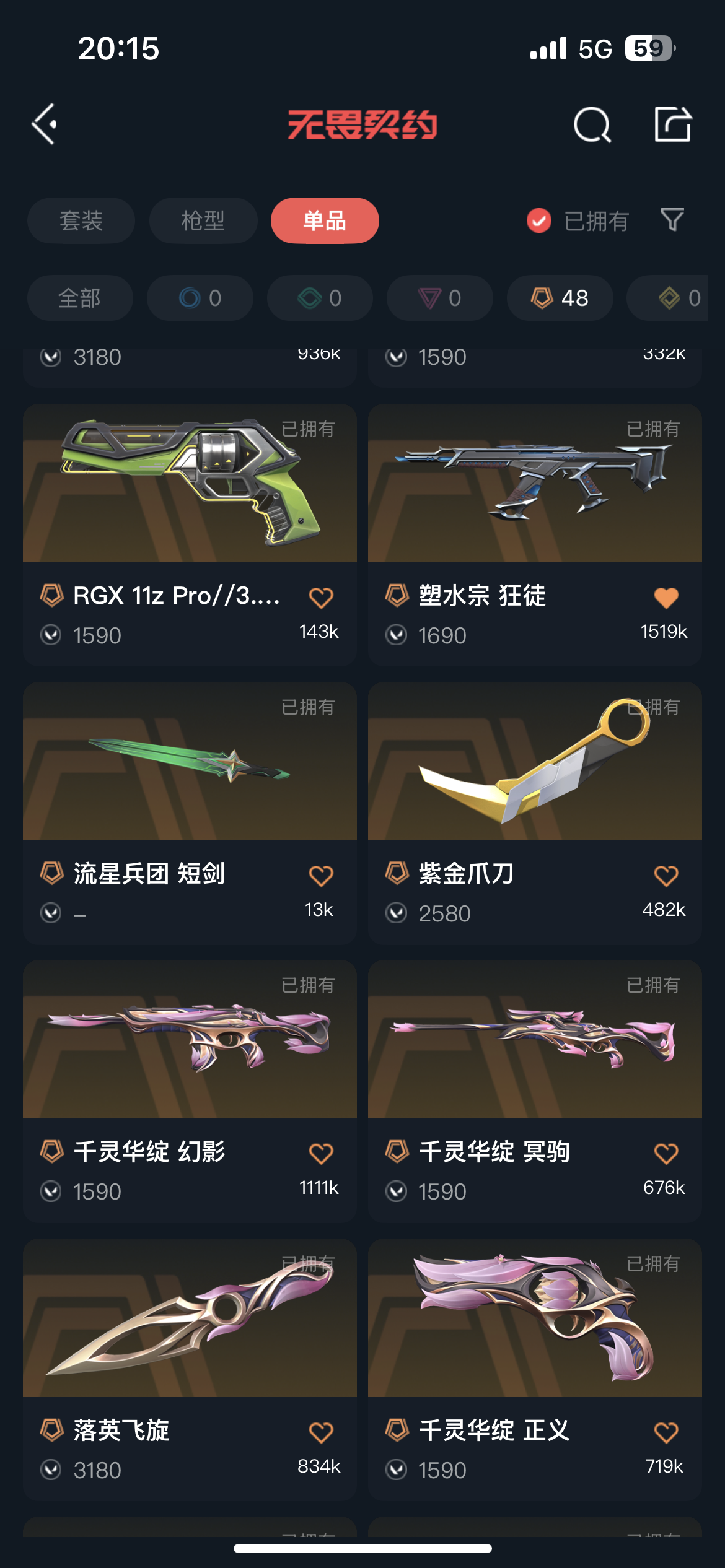725x1568 pixels.
Task: Like the 千灵华绽 冥驹 skin
Action: pos(666,1154)
